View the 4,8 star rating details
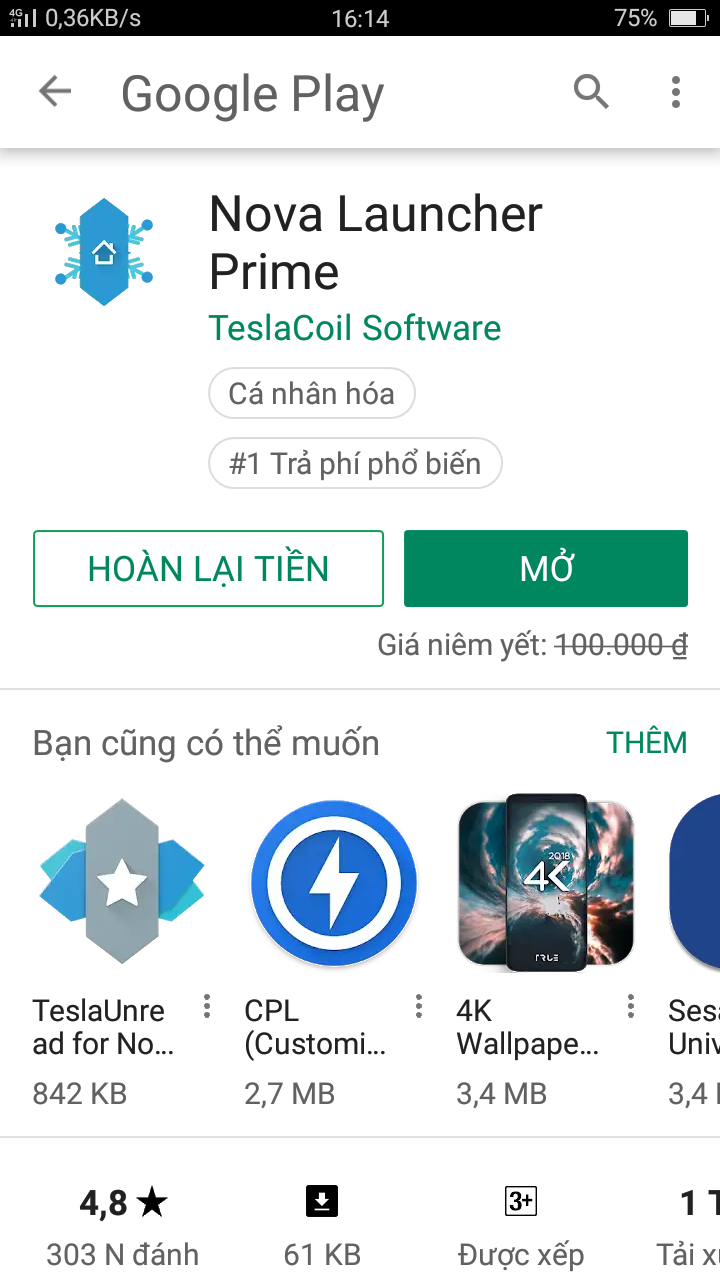The height and width of the screenshot is (1280, 720). tap(123, 1226)
